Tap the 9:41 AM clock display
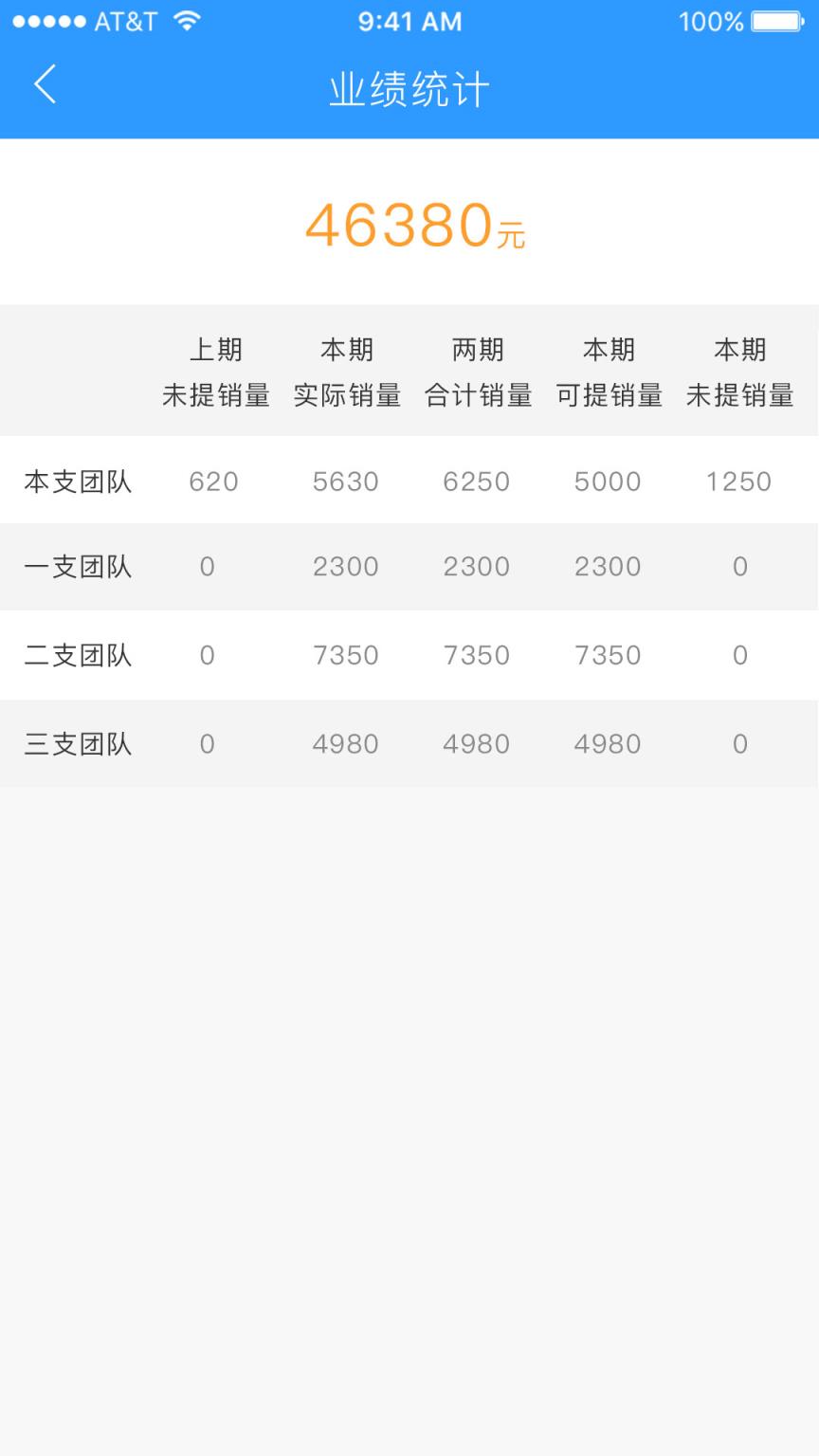 [409, 21]
